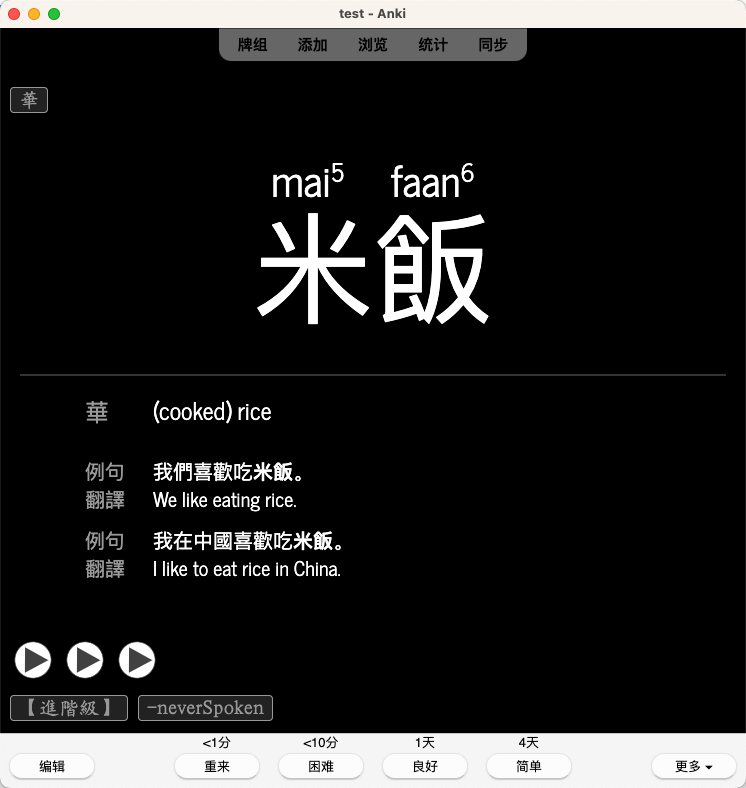This screenshot has height=788, width=746.
Task: Rate the card as 重来
Action: (x=217, y=766)
